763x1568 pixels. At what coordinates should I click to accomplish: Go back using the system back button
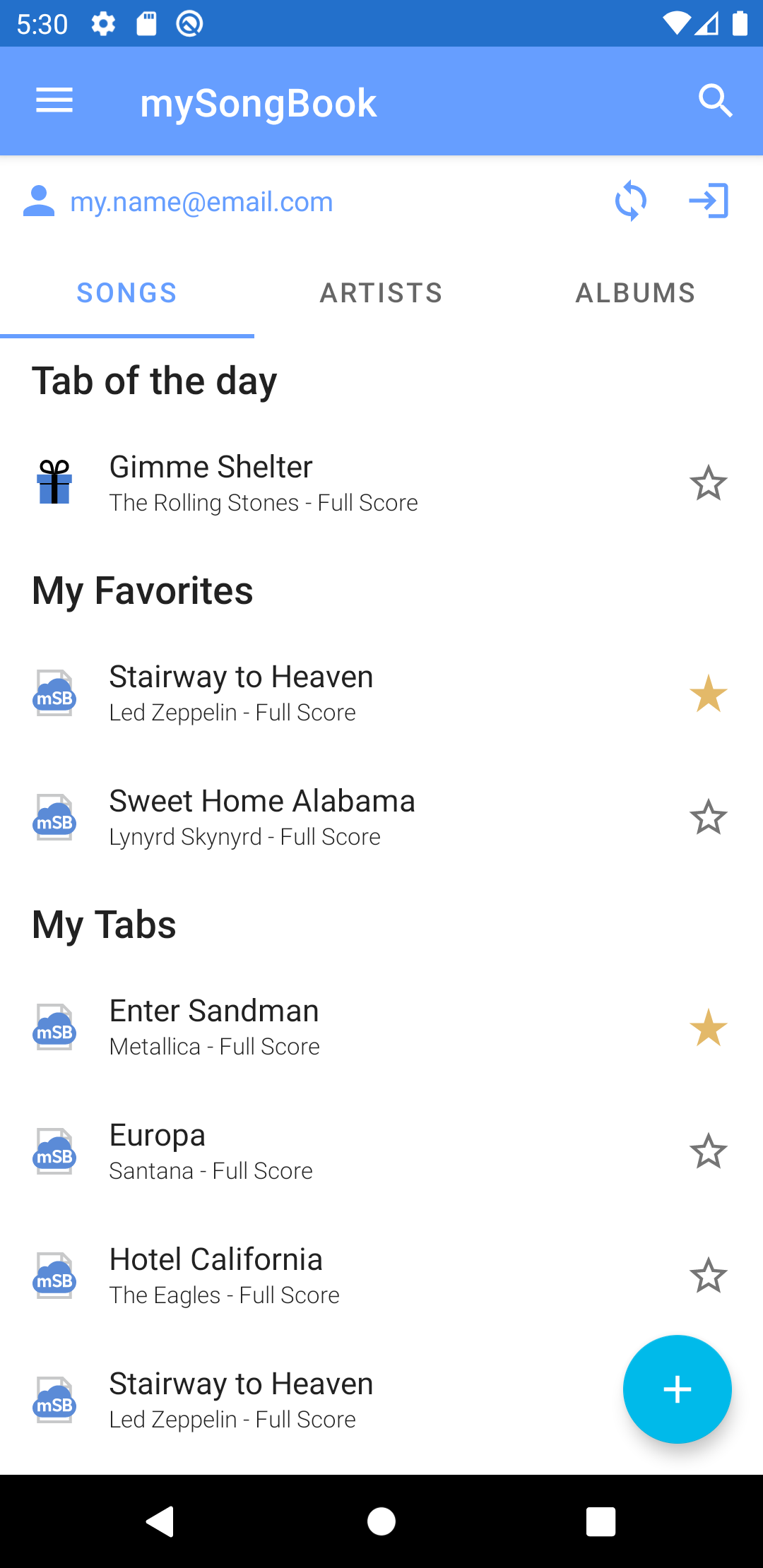click(x=160, y=1521)
